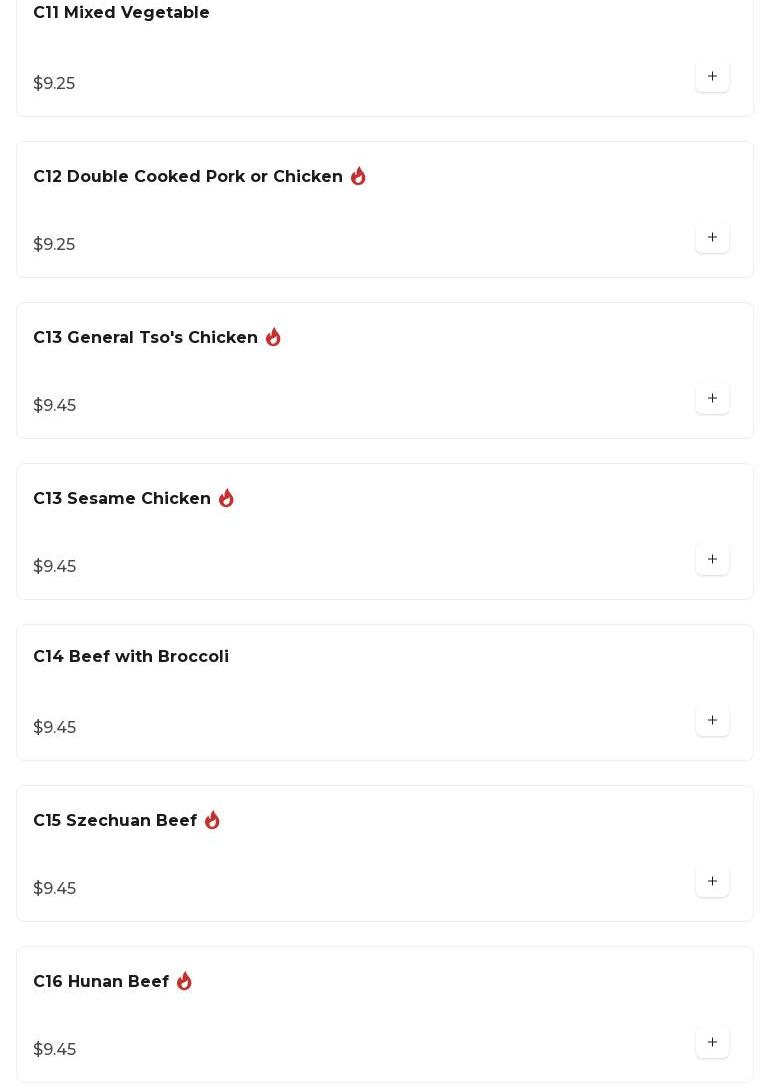Add C11 Mixed Vegetable to the order

[x=712, y=77]
